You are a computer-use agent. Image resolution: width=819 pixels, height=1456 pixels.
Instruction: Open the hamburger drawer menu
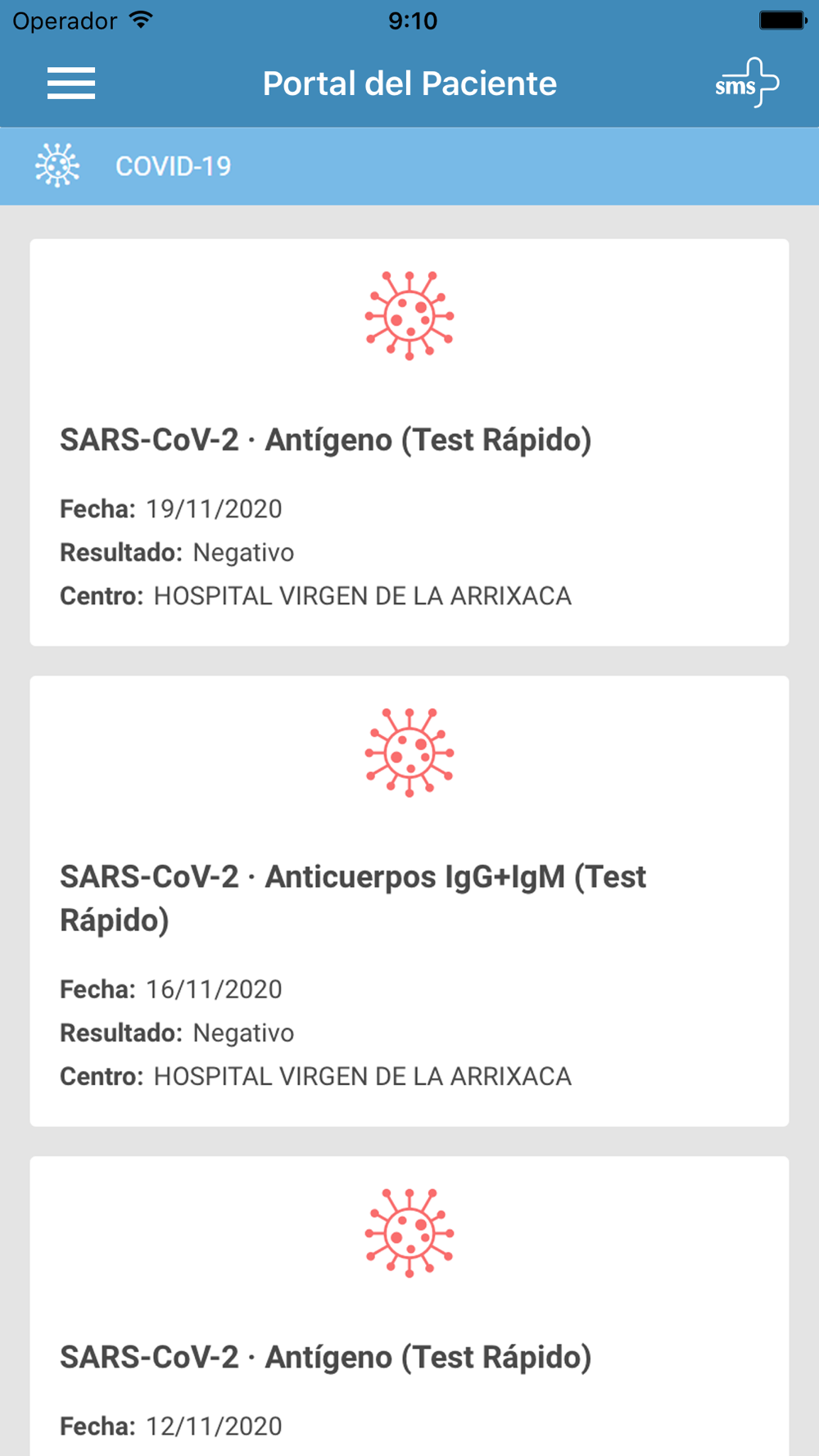[x=71, y=84]
